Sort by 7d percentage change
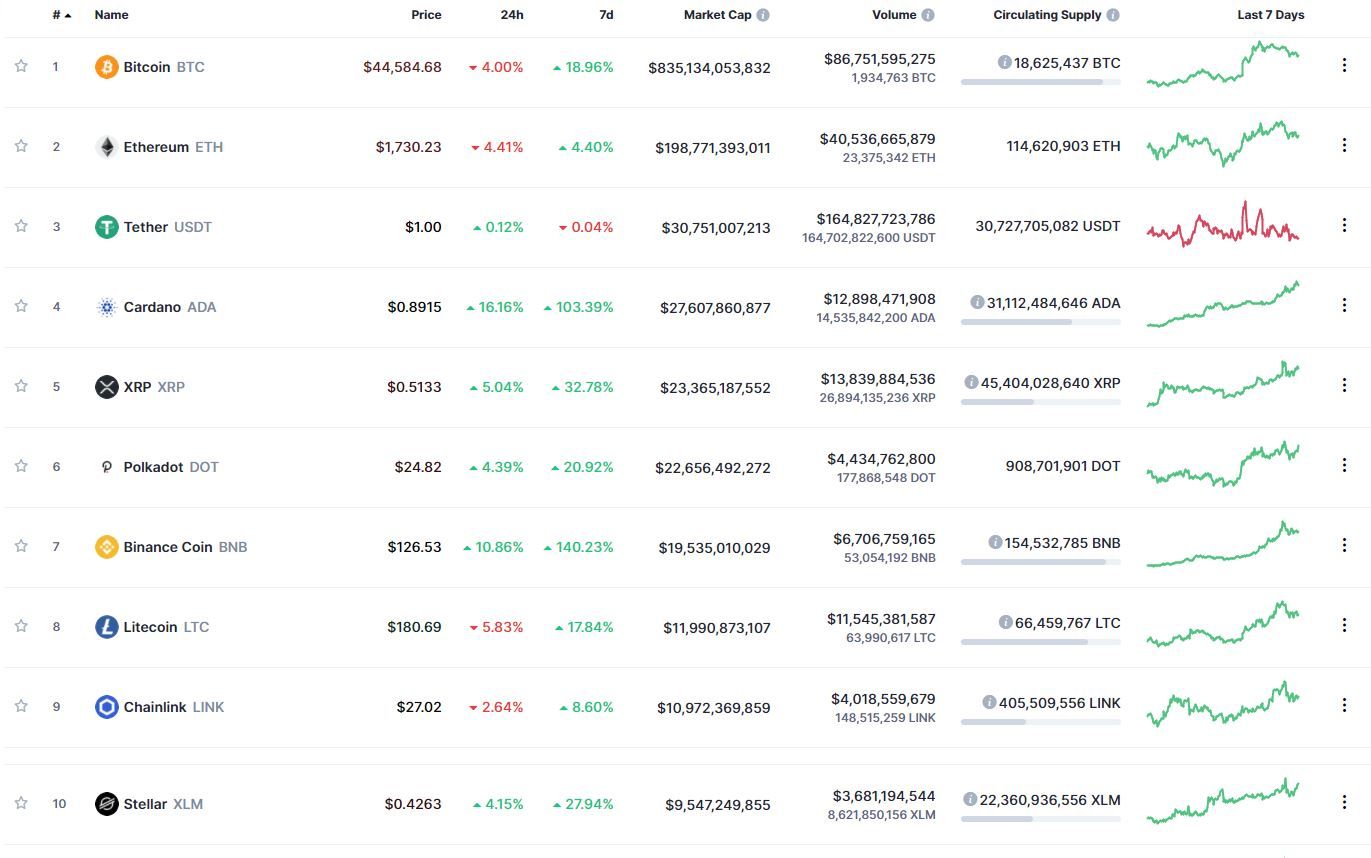This screenshot has width=1371, height=858. pyautogui.click(x=606, y=15)
